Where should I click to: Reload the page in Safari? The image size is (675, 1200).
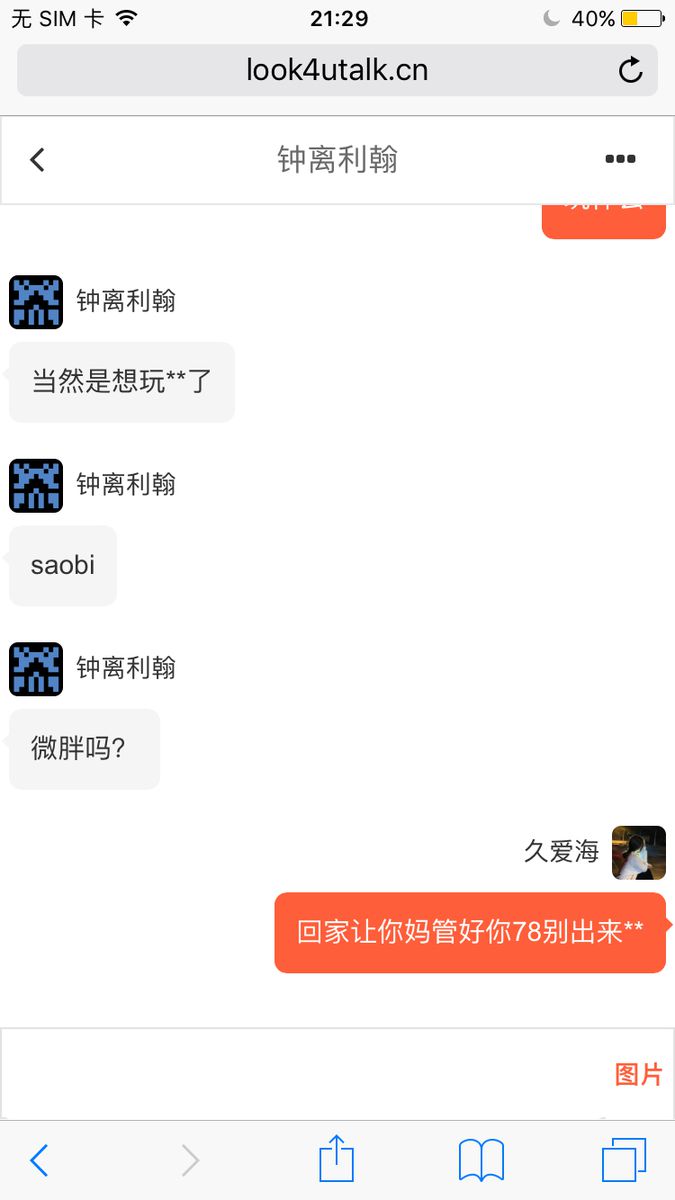point(630,70)
